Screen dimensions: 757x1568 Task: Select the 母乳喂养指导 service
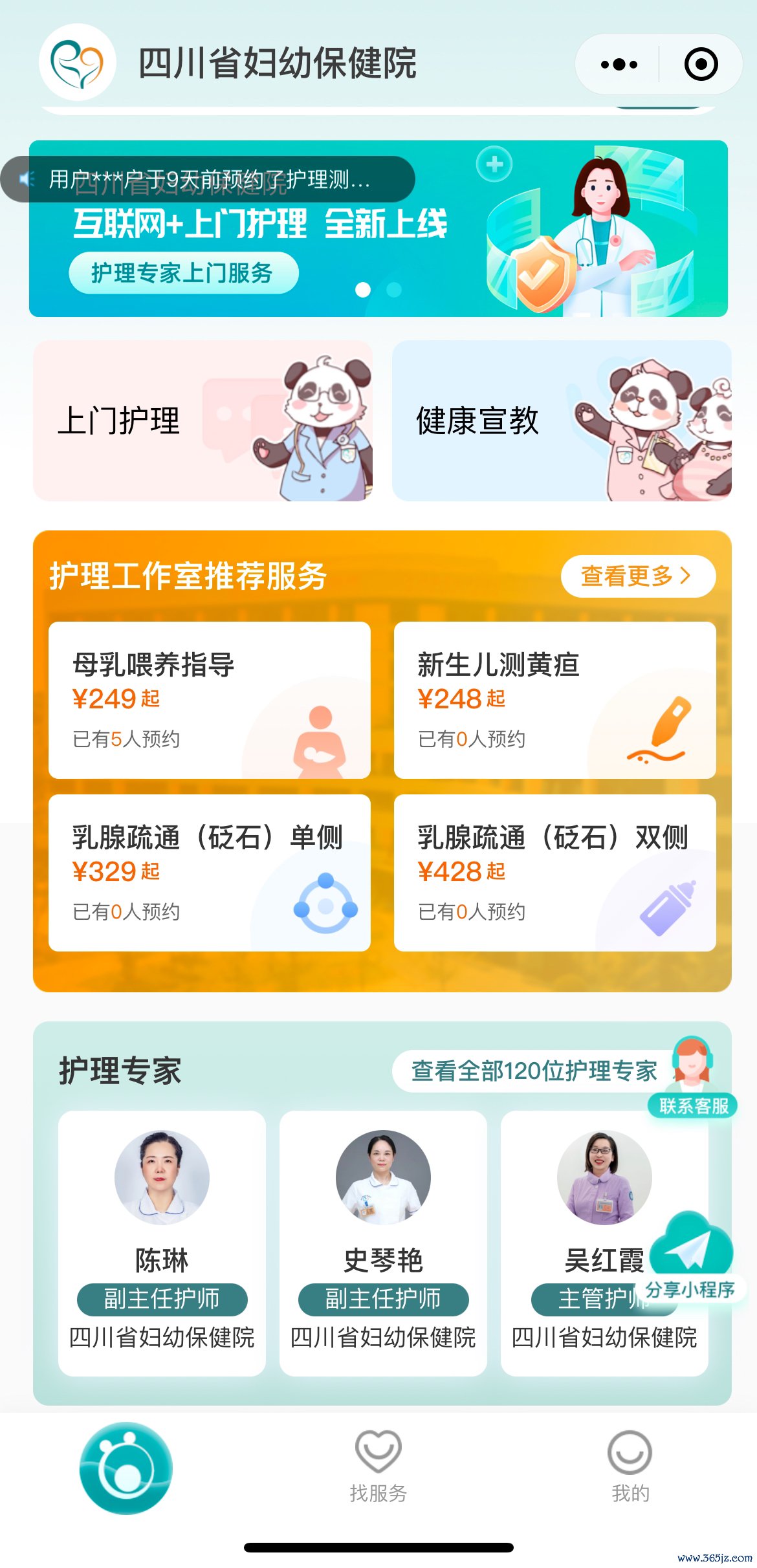[x=209, y=700]
